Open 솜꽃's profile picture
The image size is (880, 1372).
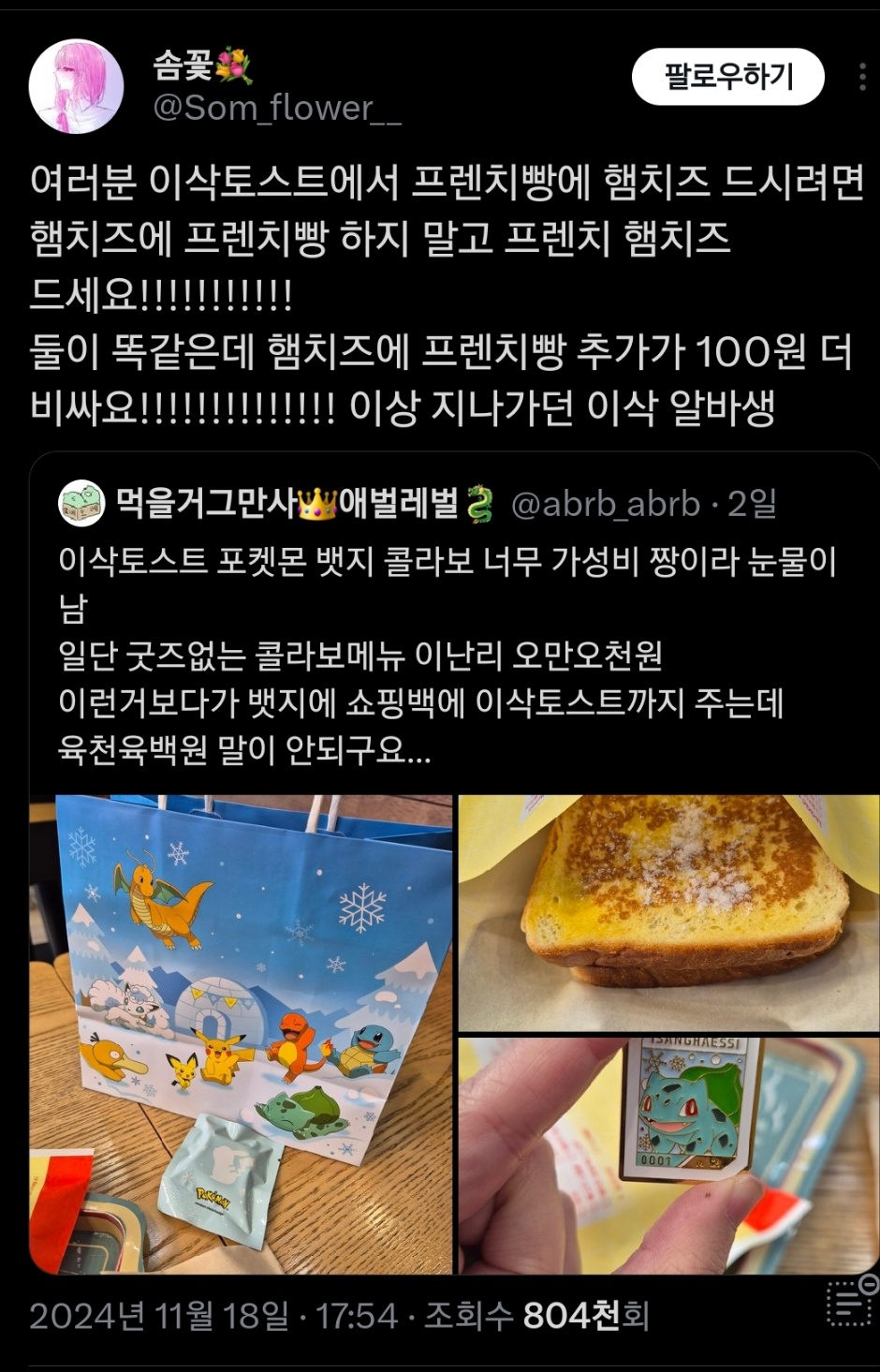pos(76,86)
